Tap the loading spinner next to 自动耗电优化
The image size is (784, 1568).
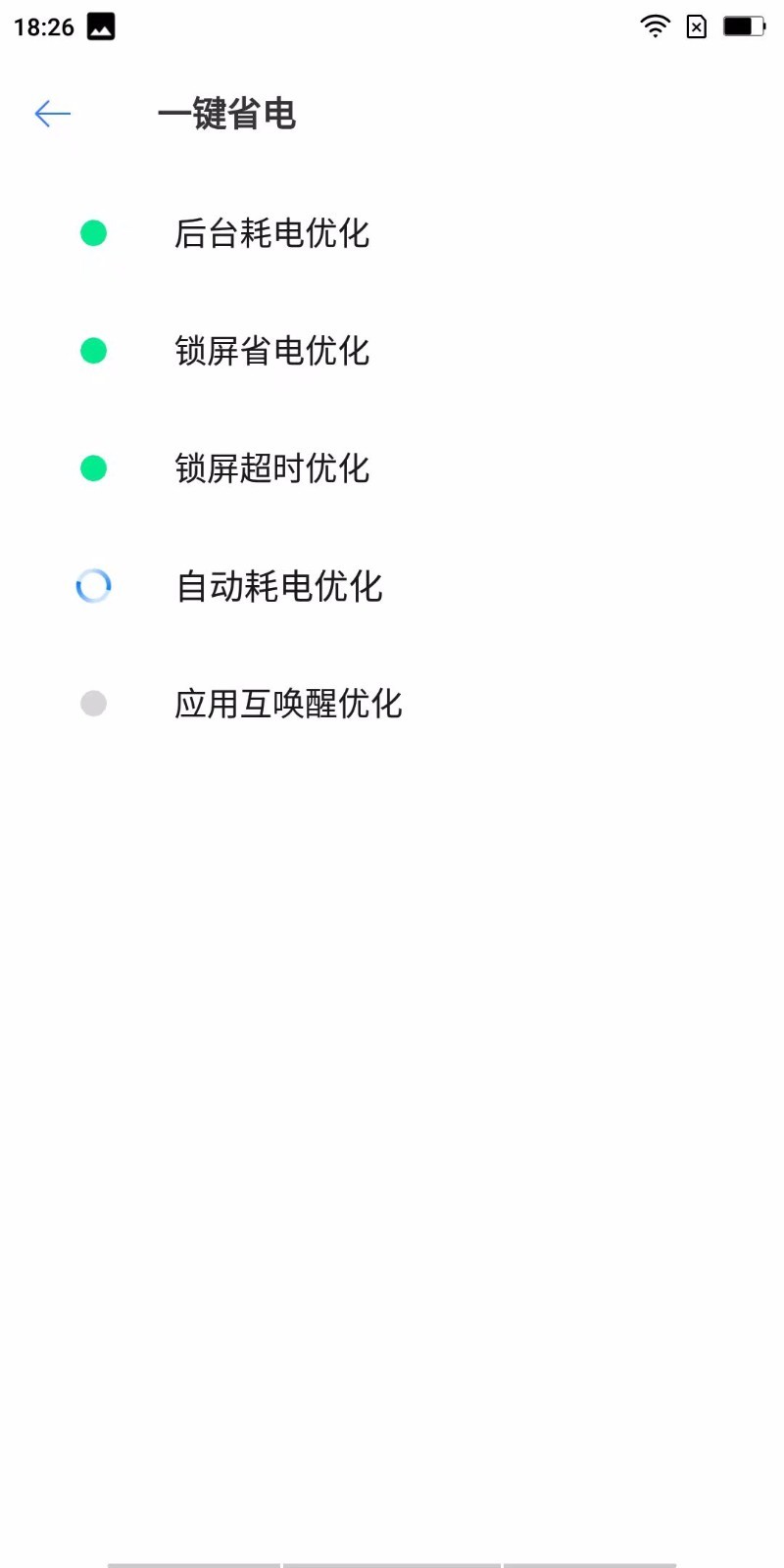93,586
